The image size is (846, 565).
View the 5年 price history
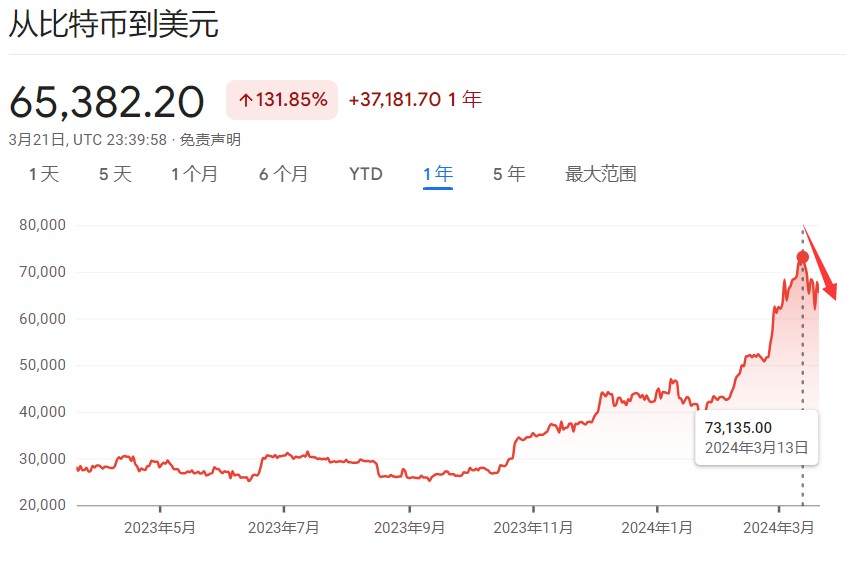(509, 174)
